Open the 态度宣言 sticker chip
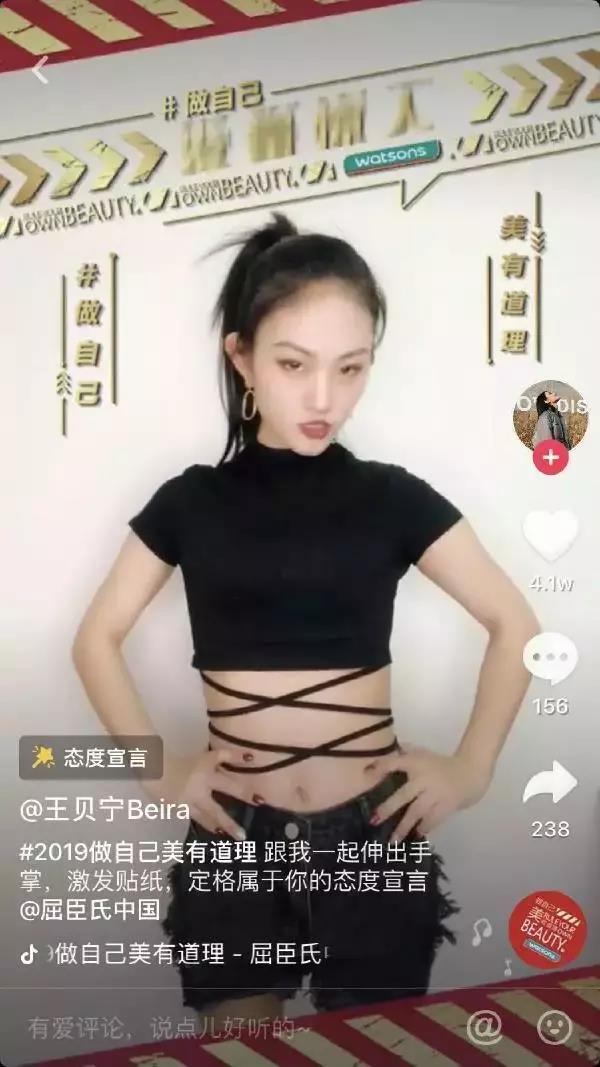 pos(91,757)
